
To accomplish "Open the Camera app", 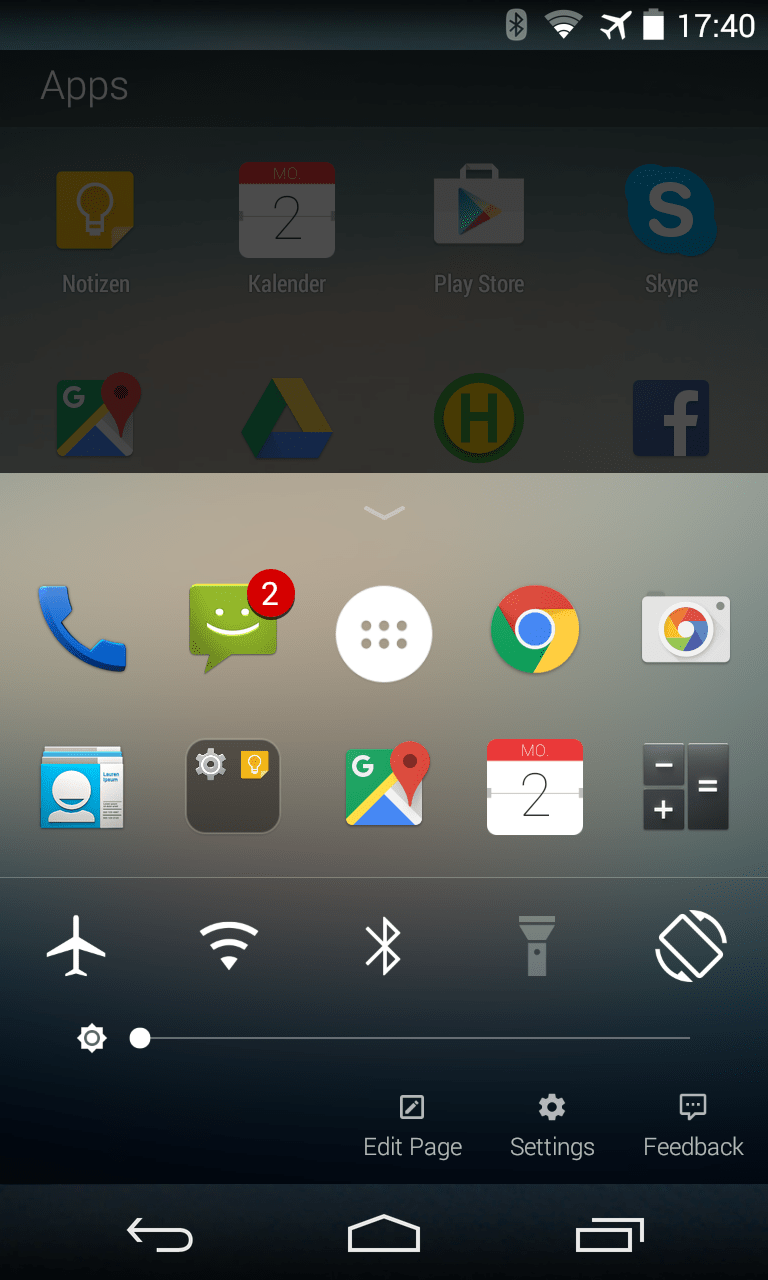I will 685,630.
